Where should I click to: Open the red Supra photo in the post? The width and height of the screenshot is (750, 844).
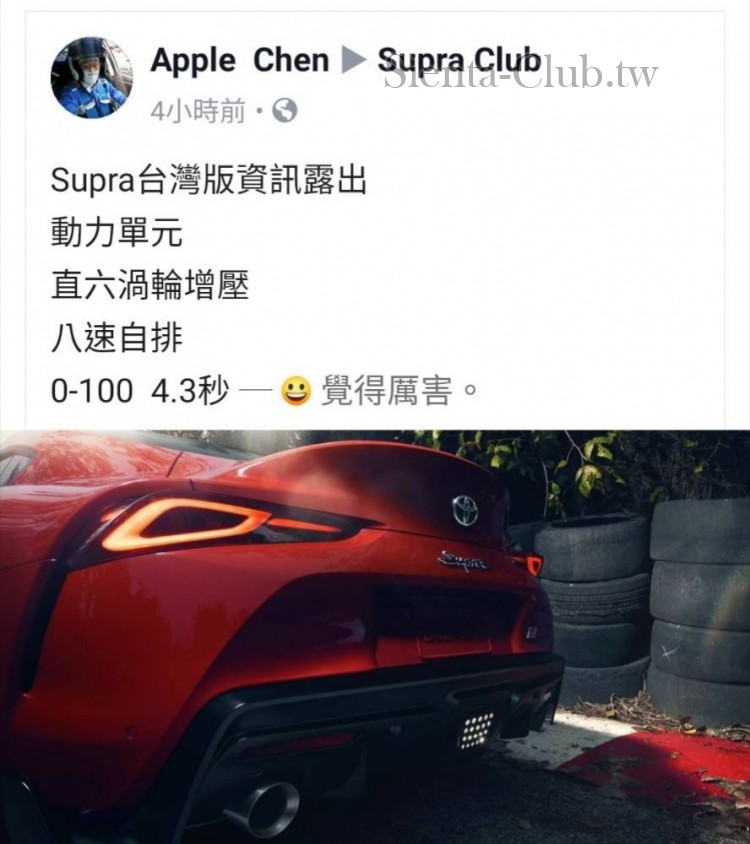click(375, 636)
